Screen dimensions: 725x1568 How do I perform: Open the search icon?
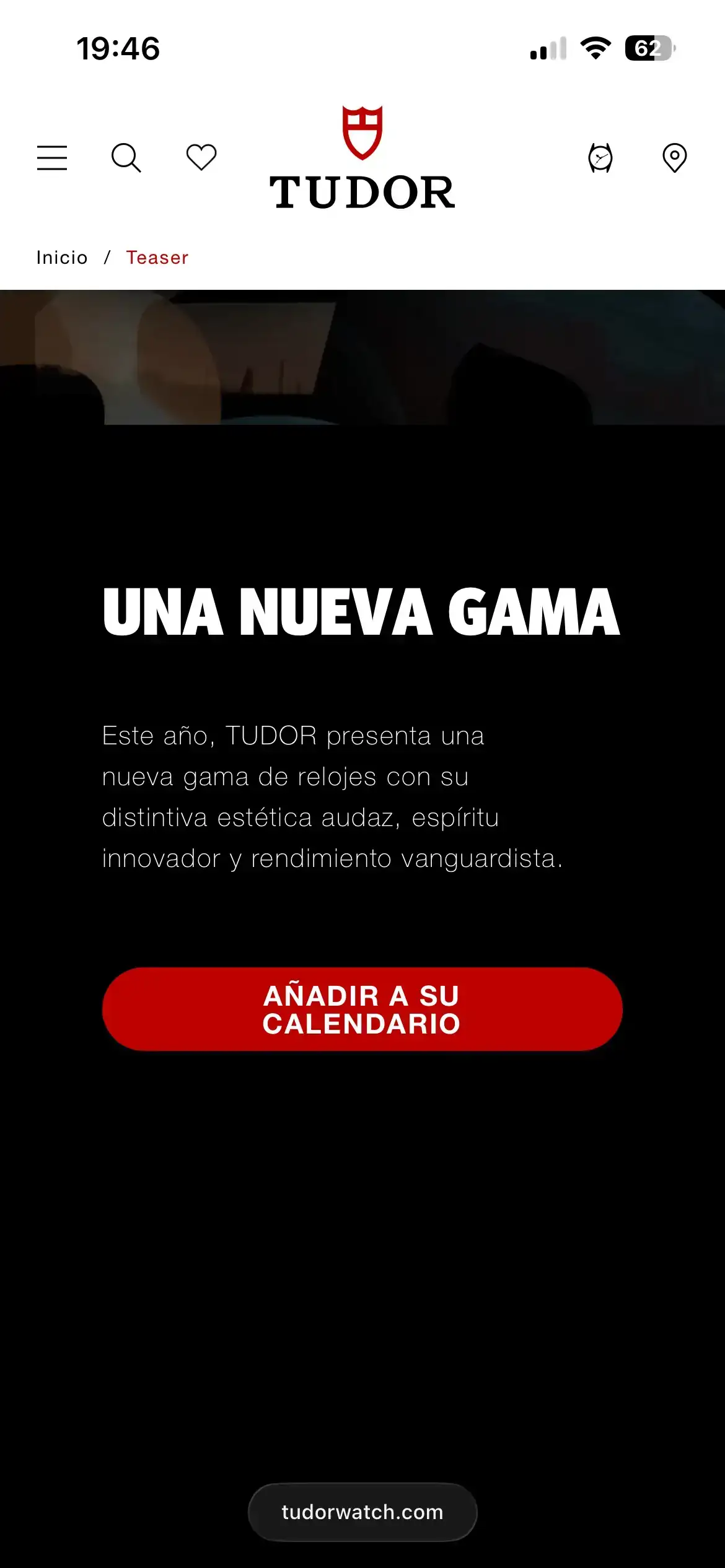click(x=126, y=158)
